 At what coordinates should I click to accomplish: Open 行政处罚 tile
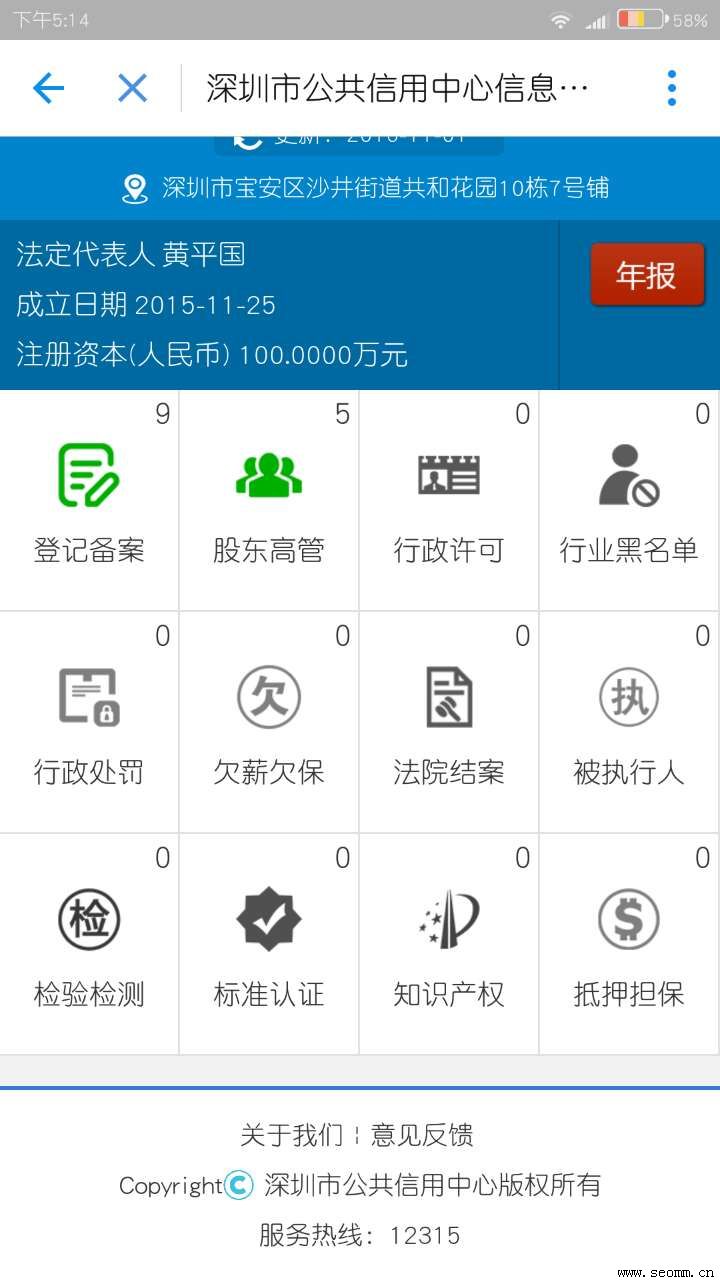click(89, 722)
